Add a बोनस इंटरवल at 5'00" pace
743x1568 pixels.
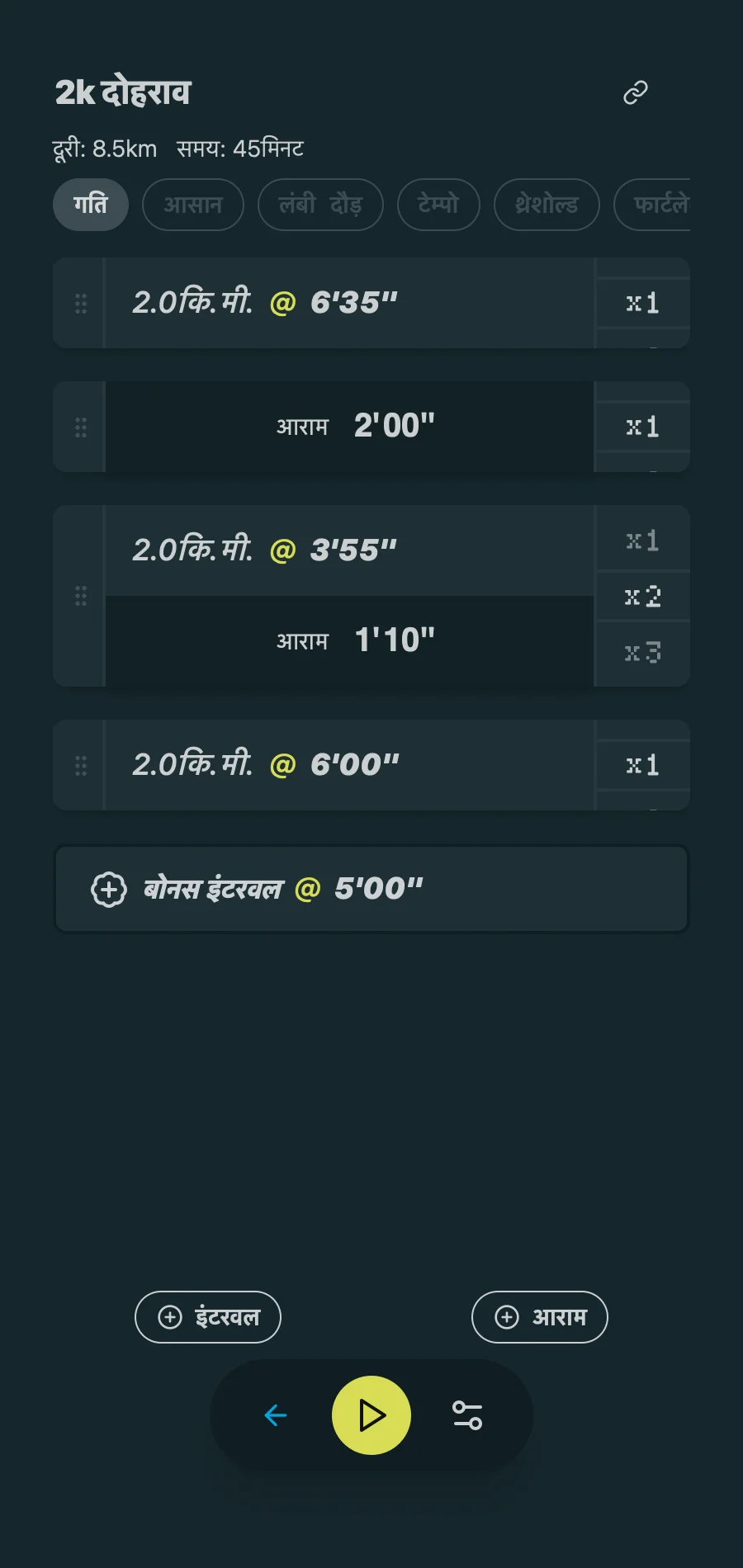(x=371, y=888)
